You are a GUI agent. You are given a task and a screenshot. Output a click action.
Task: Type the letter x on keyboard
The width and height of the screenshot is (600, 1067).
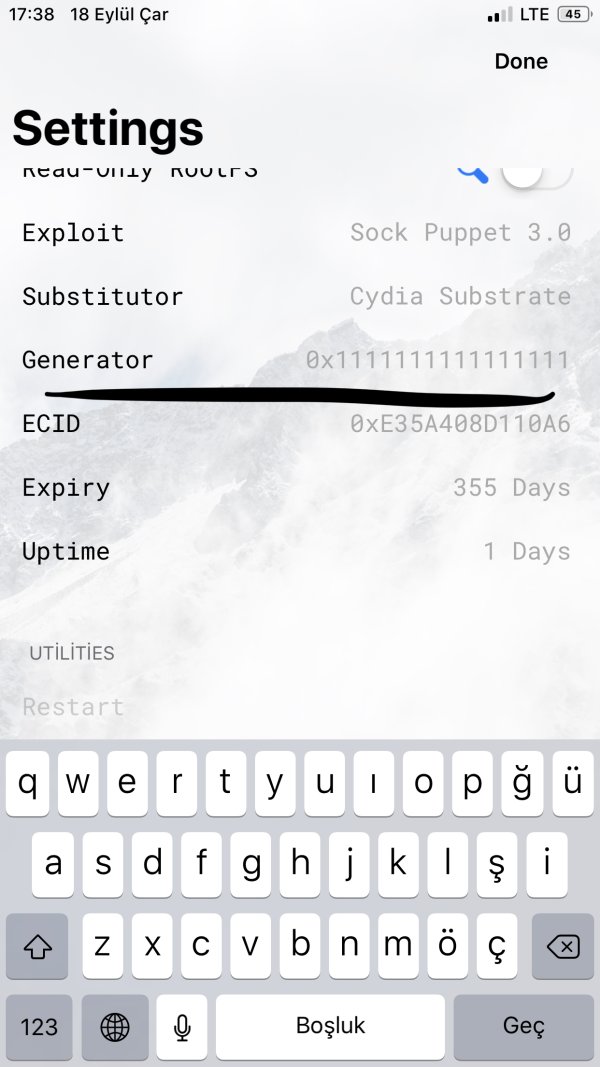click(152, 945)
